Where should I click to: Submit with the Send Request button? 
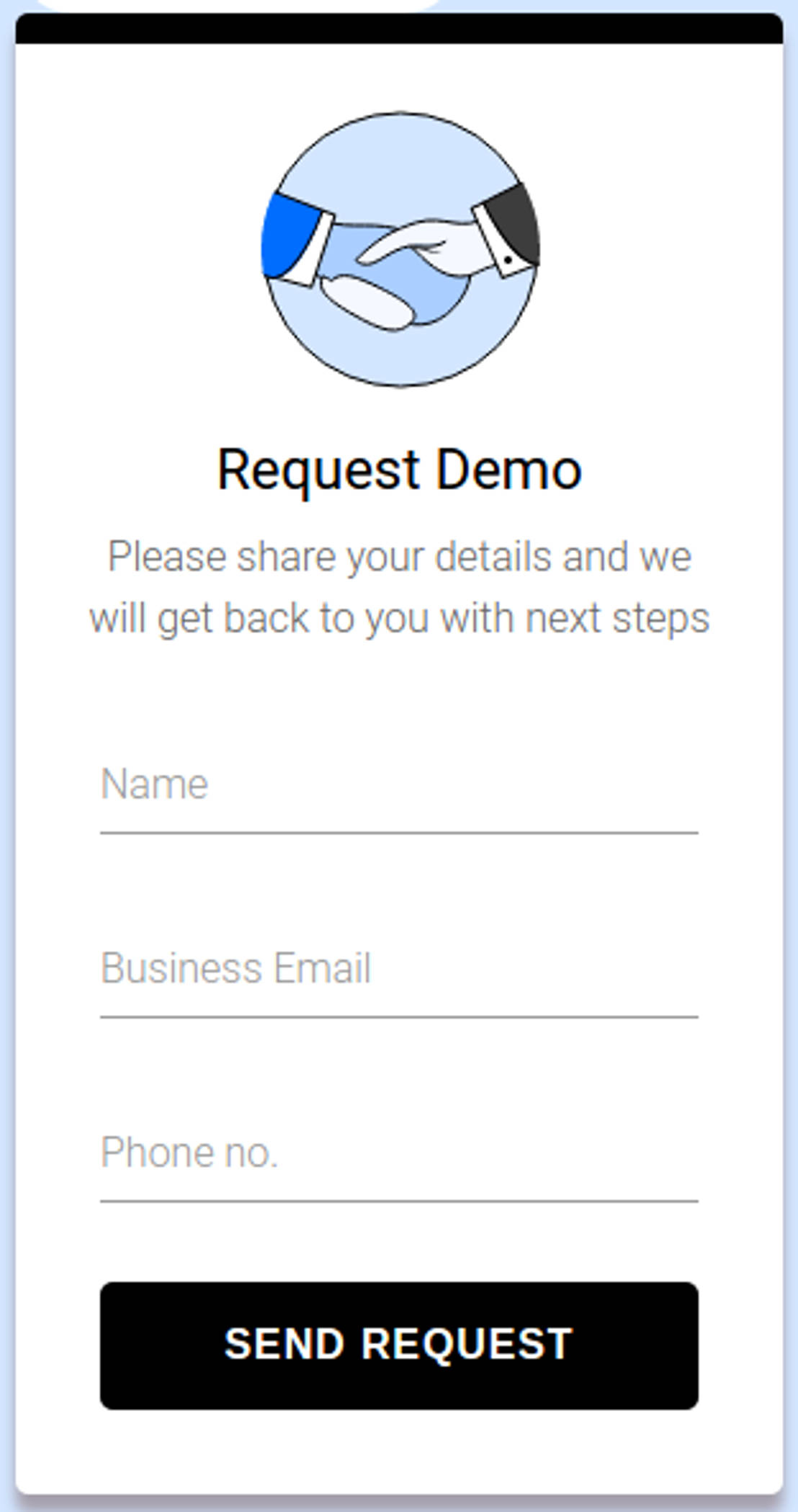(x=399, y=1345)
